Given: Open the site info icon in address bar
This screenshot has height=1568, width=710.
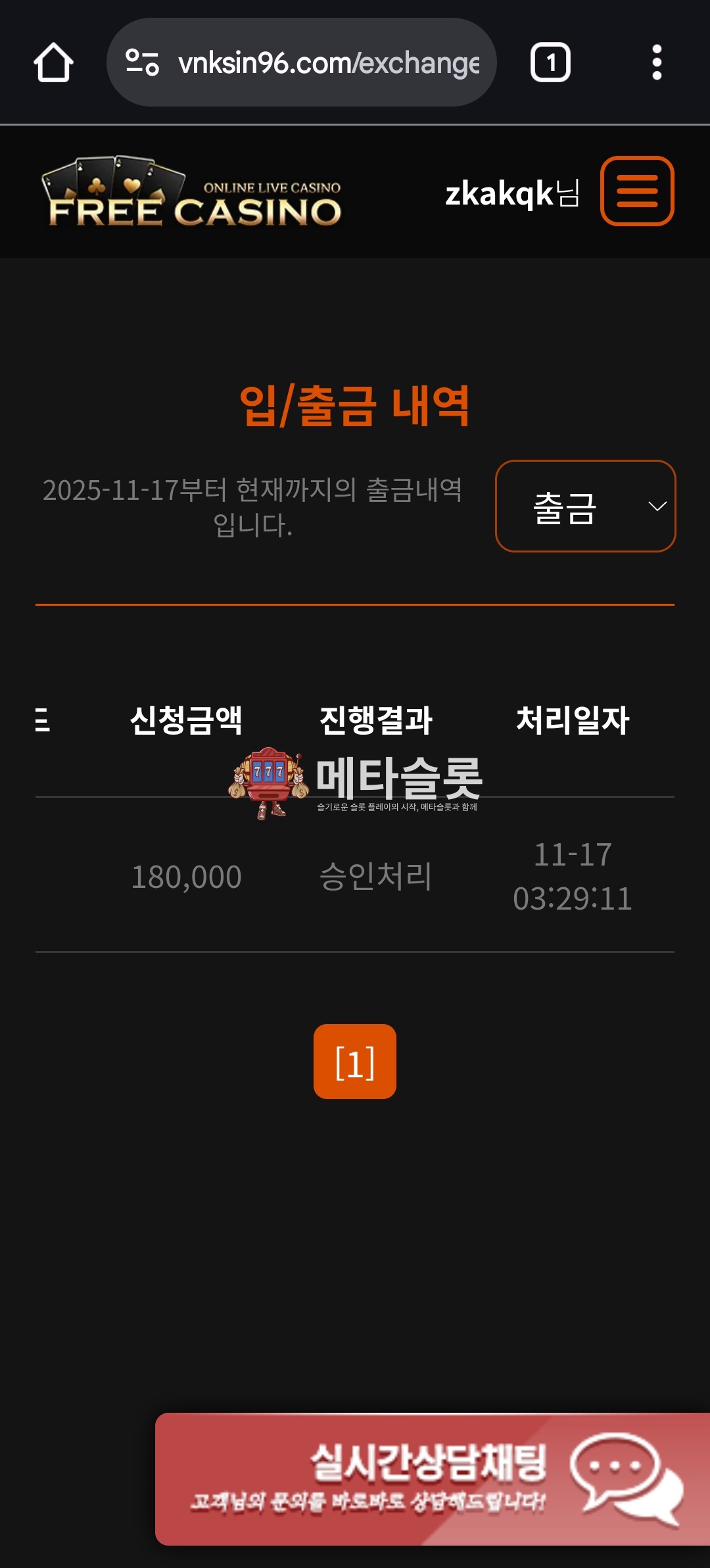Looking at the screenshot, I should (x=142, y=63).
